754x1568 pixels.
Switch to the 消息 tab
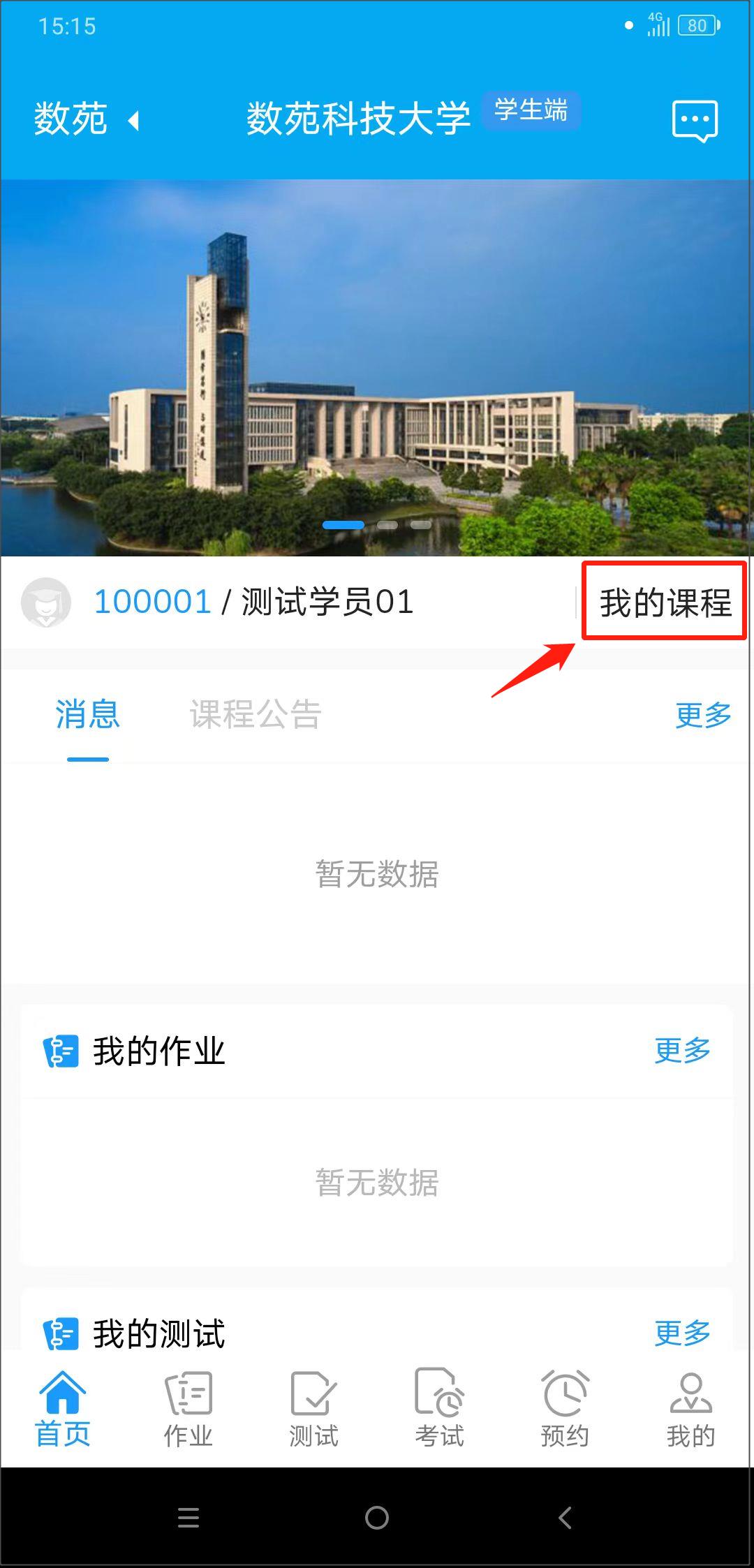coord(87,715)
